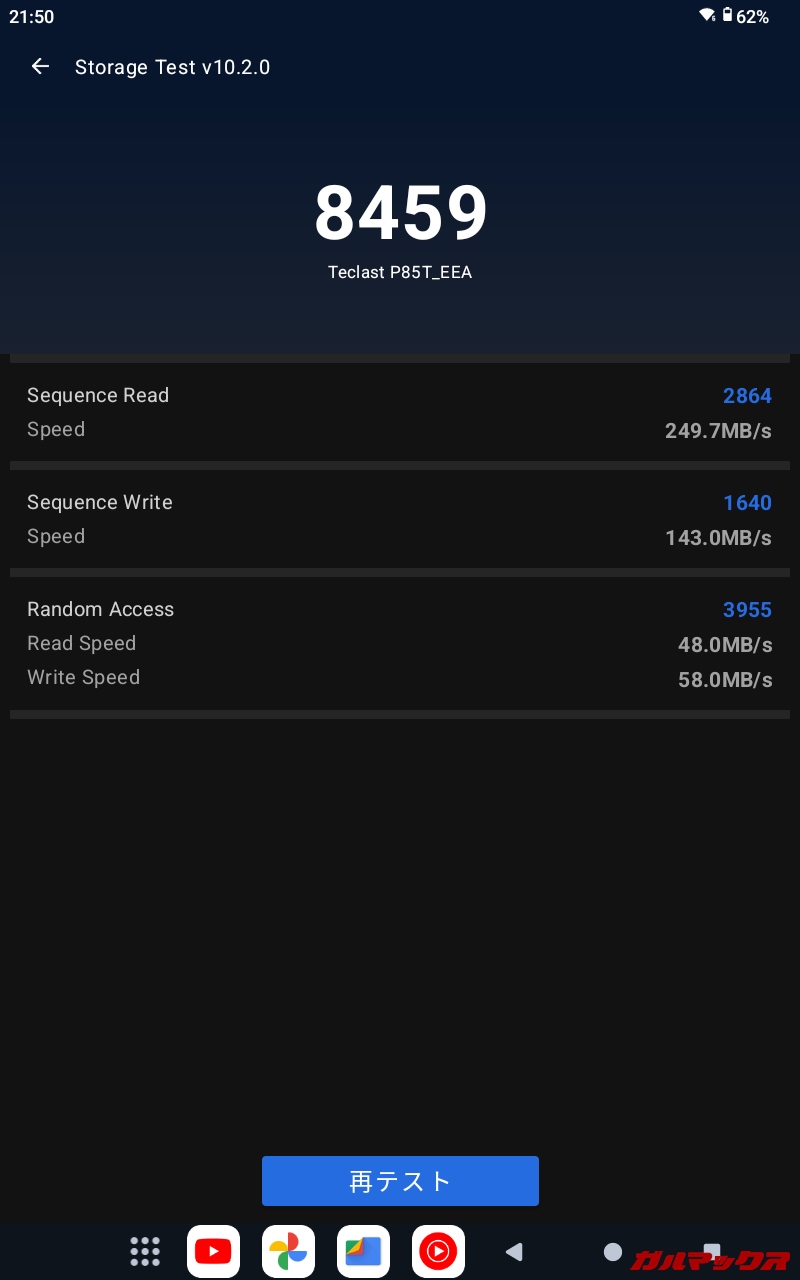Launch YouTube Music from the taskbar
Screen dimensions: 800x1280
(x=438, y=1251)
